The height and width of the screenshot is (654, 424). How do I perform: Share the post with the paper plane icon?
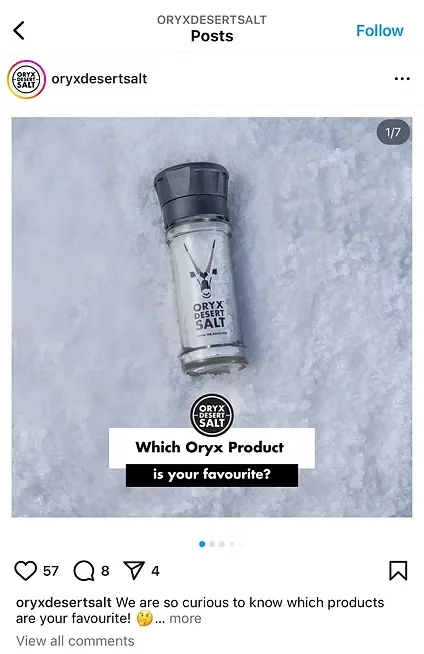(134, 570)
